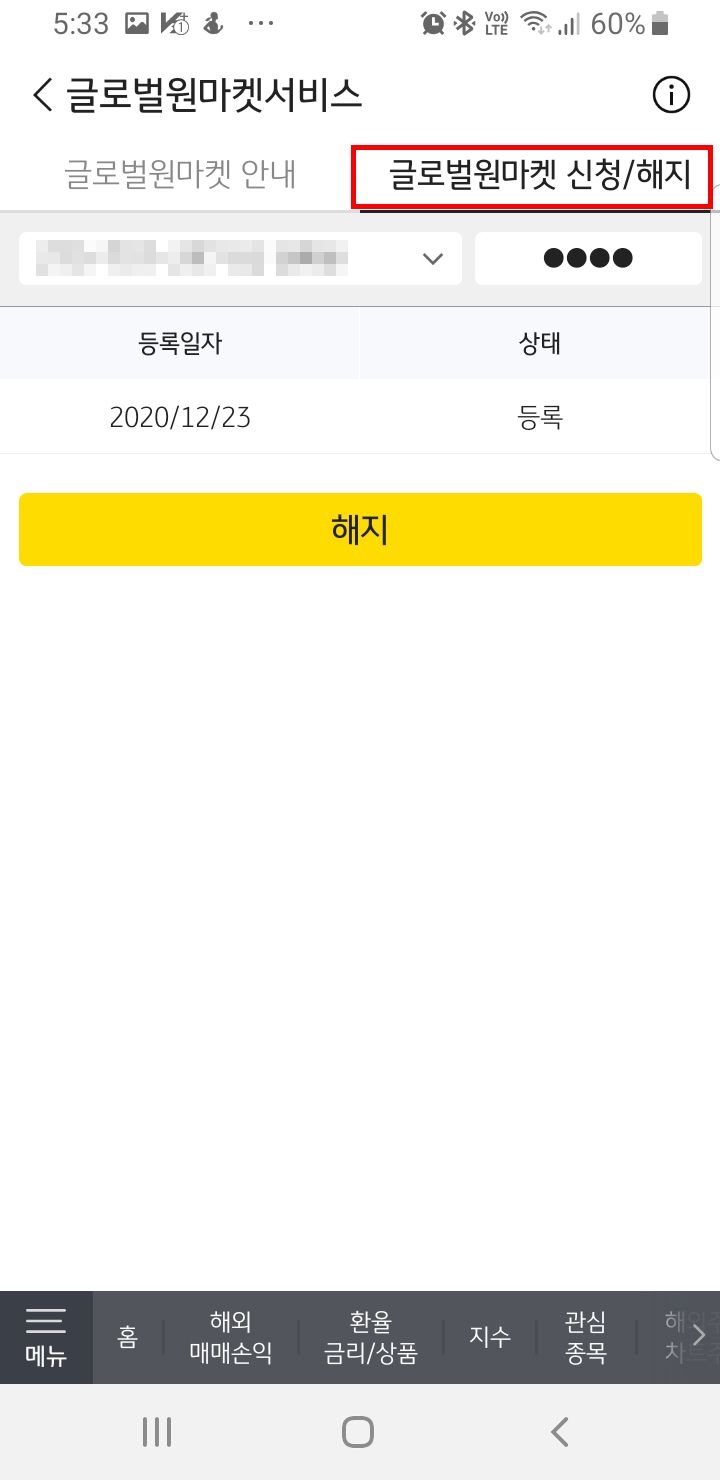
Task: Open 해외 매매손익
Action: 231,1337
